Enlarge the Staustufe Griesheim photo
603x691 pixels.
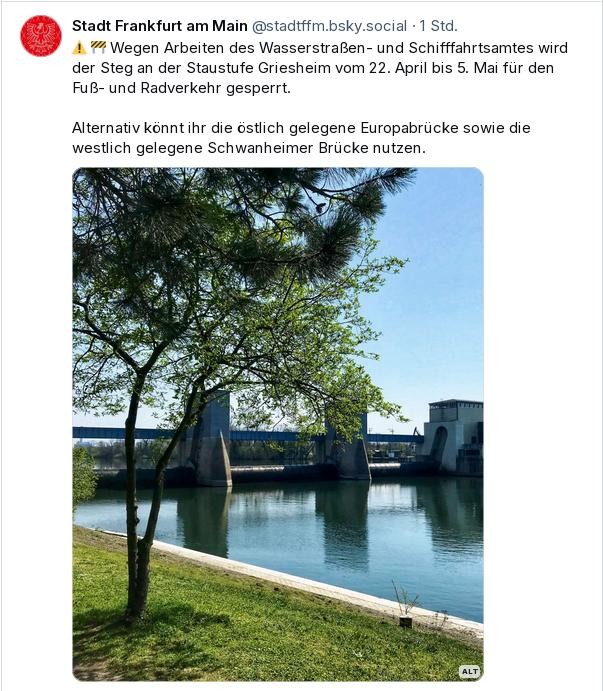pos(277,420)
